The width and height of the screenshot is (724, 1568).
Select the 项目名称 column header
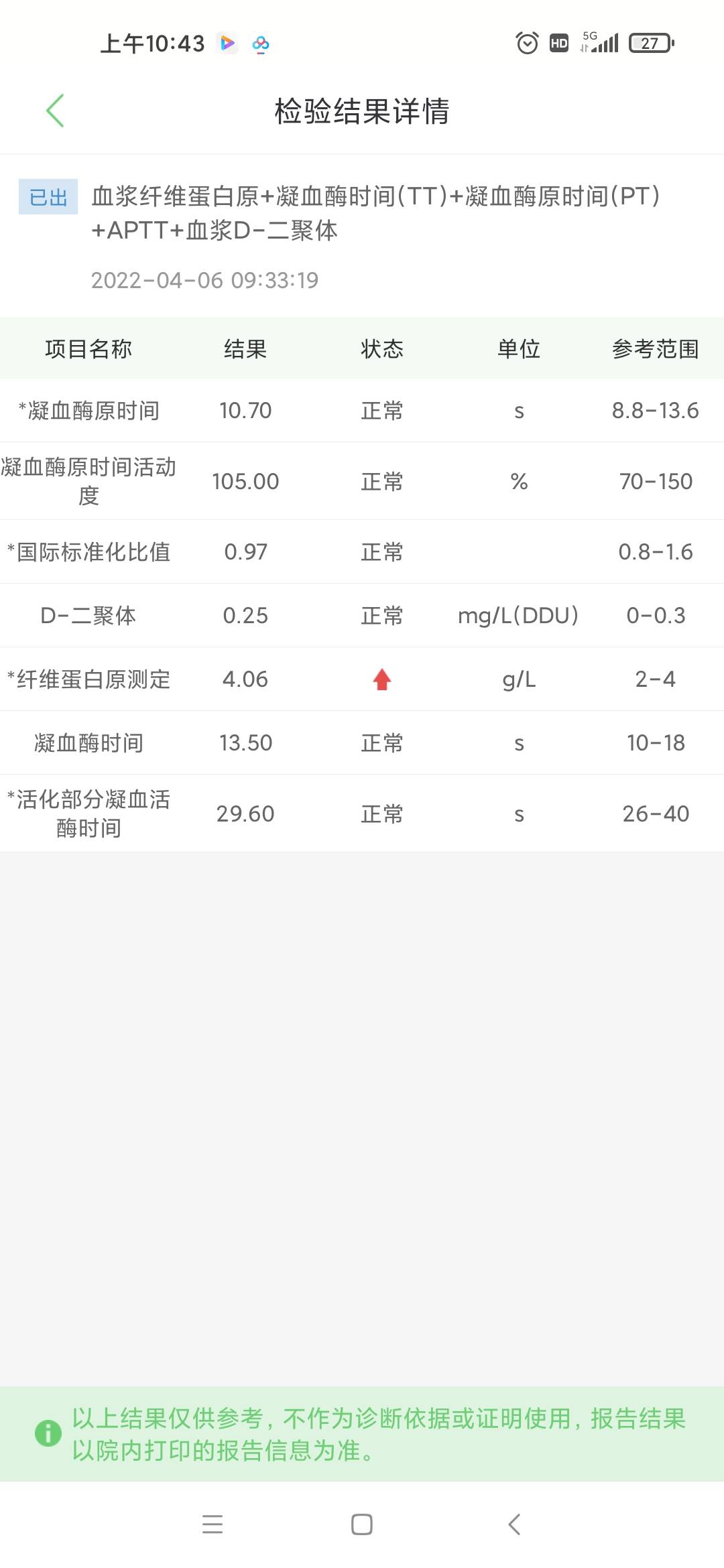[x=89, y=348]
